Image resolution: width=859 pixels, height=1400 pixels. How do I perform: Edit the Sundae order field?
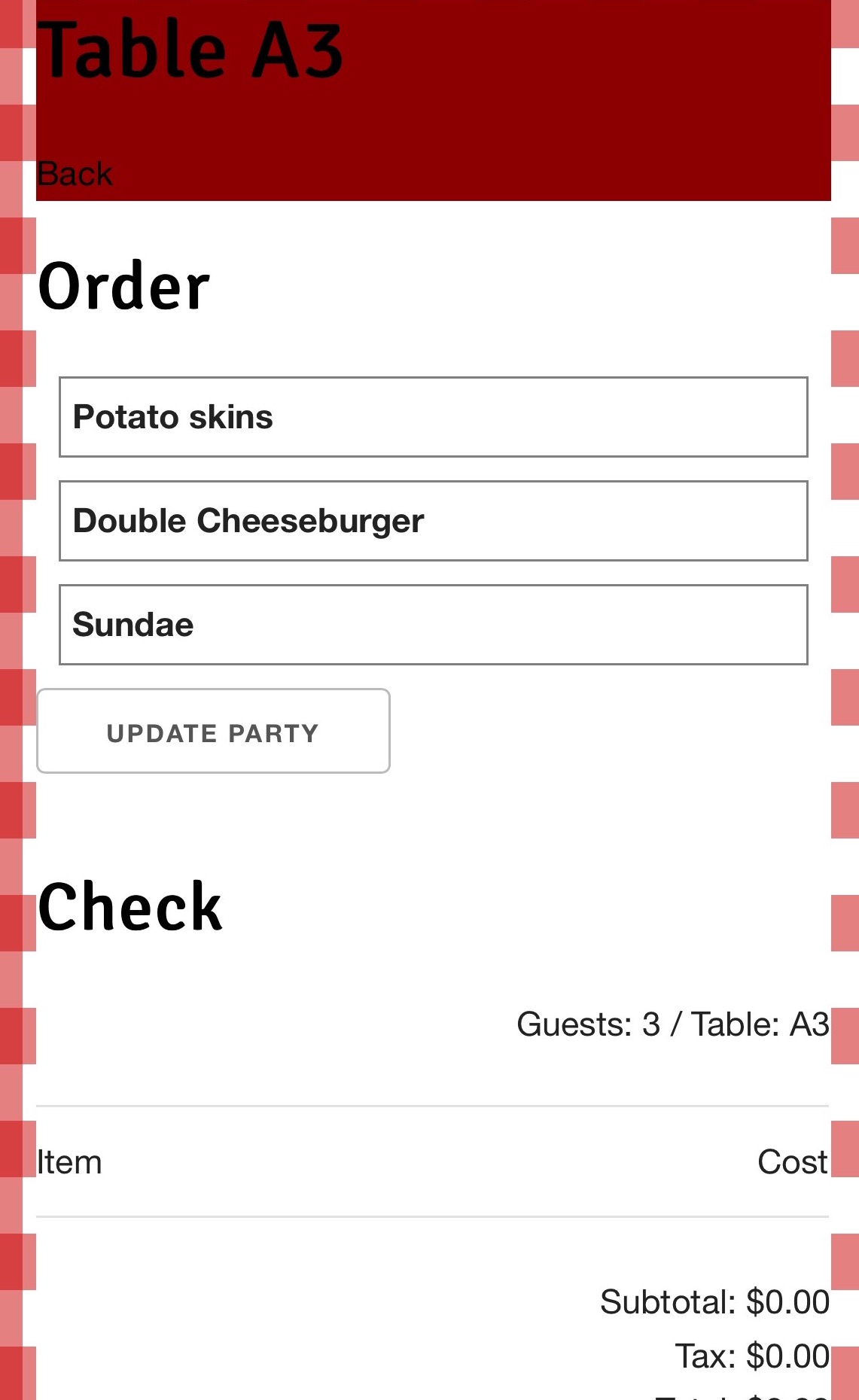click(433, 625)
